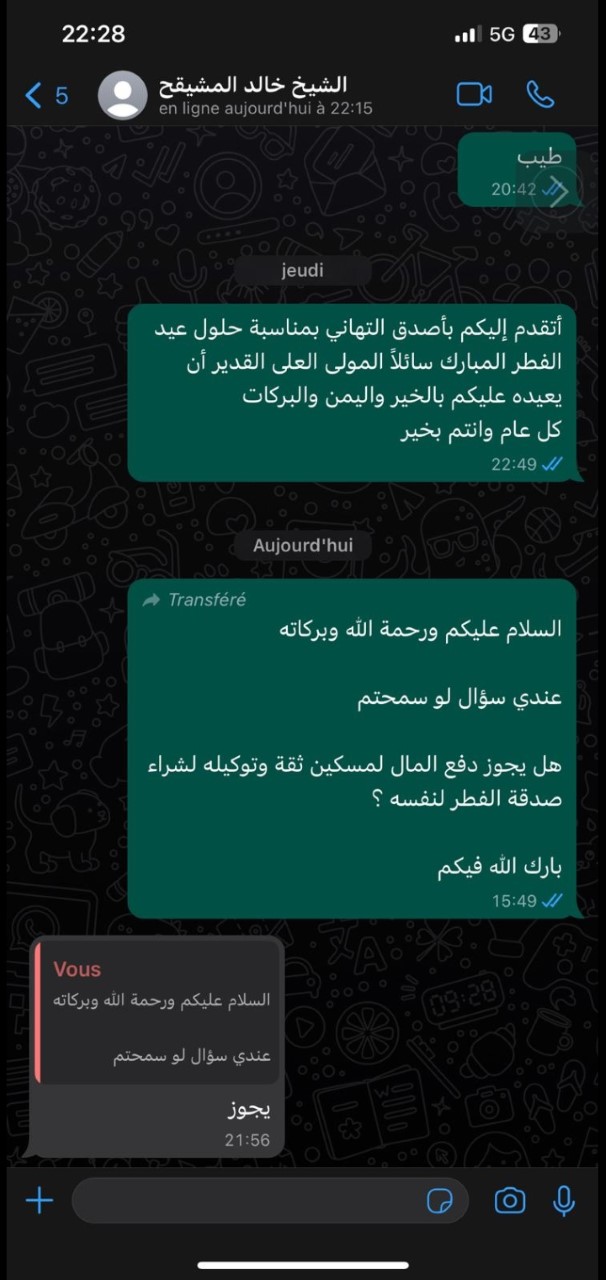Start a video call
606x1280 pixels.
tap(475, 95)
